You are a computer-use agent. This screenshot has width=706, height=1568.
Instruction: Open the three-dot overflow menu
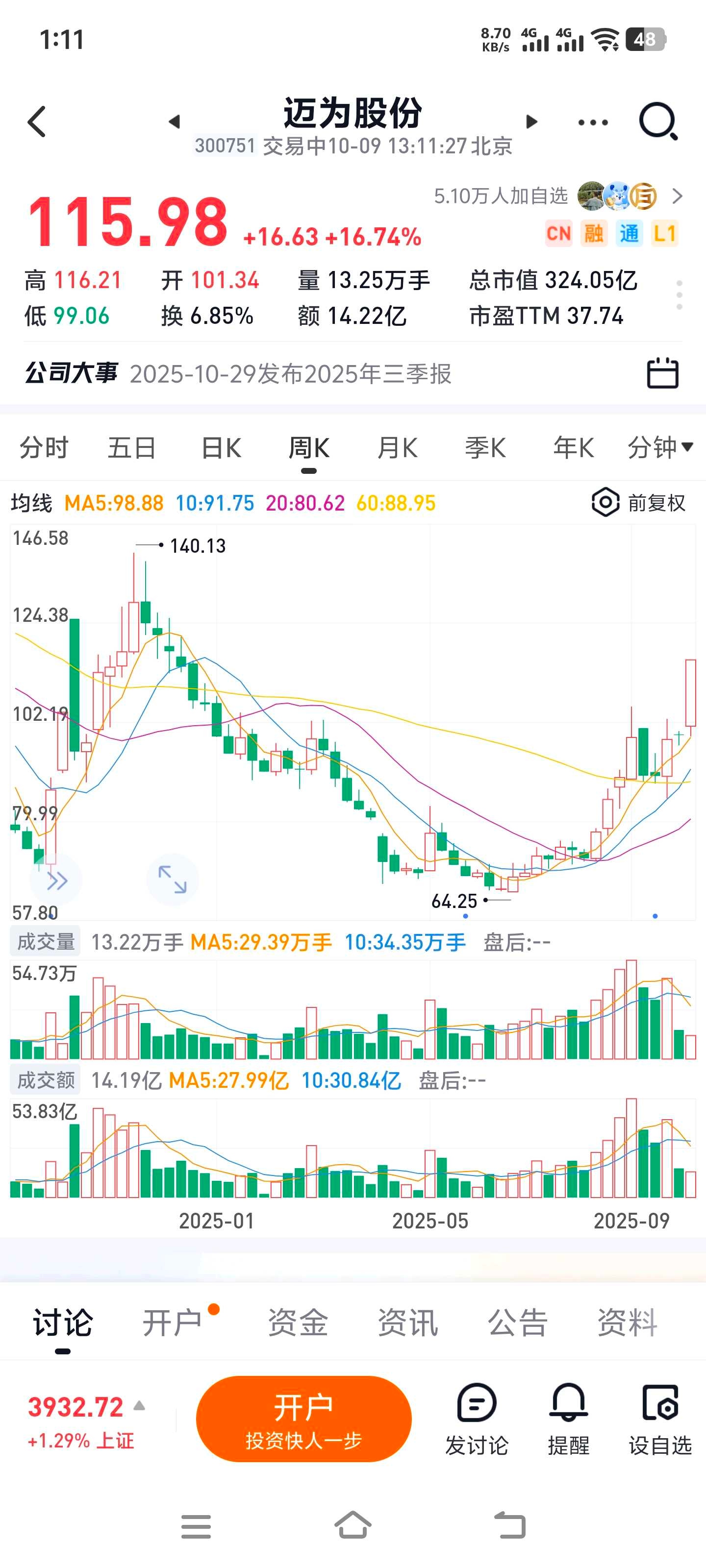pos(593,122)
